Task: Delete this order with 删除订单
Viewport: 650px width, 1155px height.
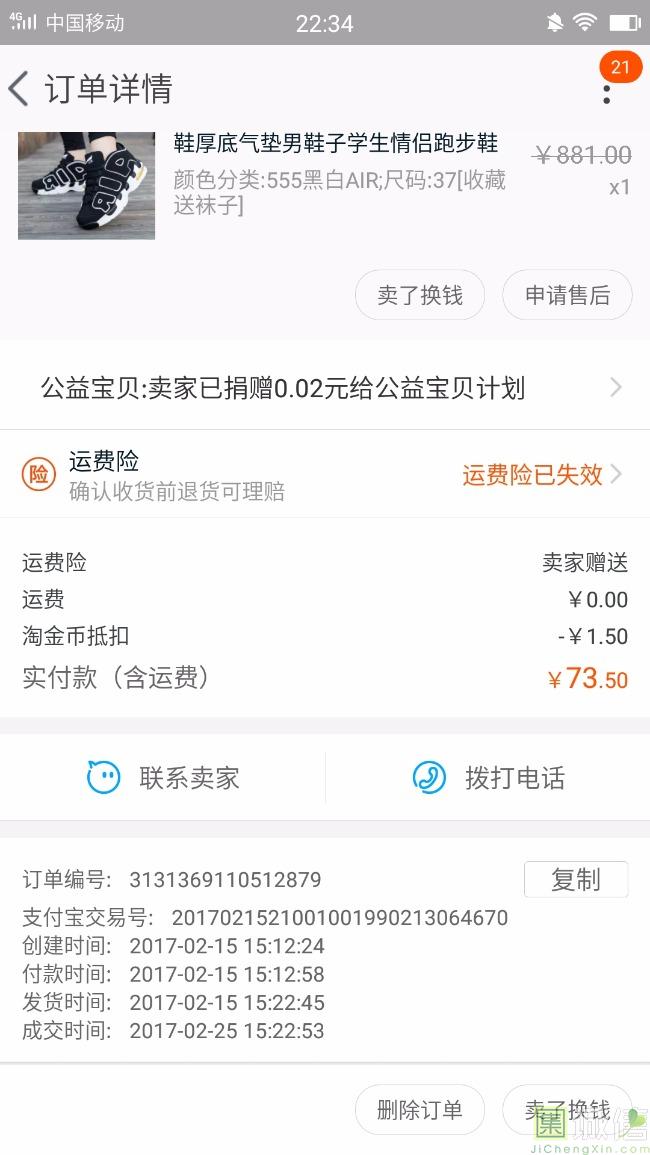Action: click(x=420, y=1109)
